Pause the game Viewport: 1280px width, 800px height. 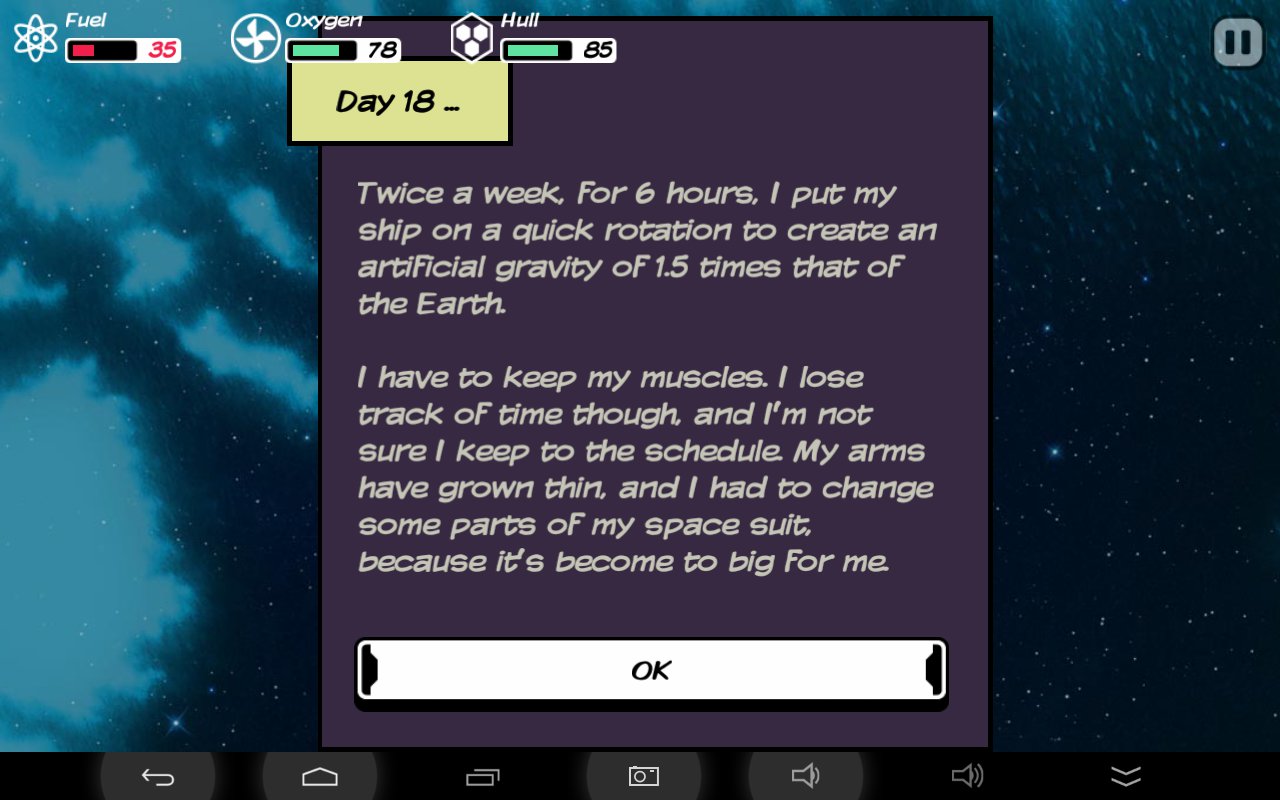[1238, 43]
